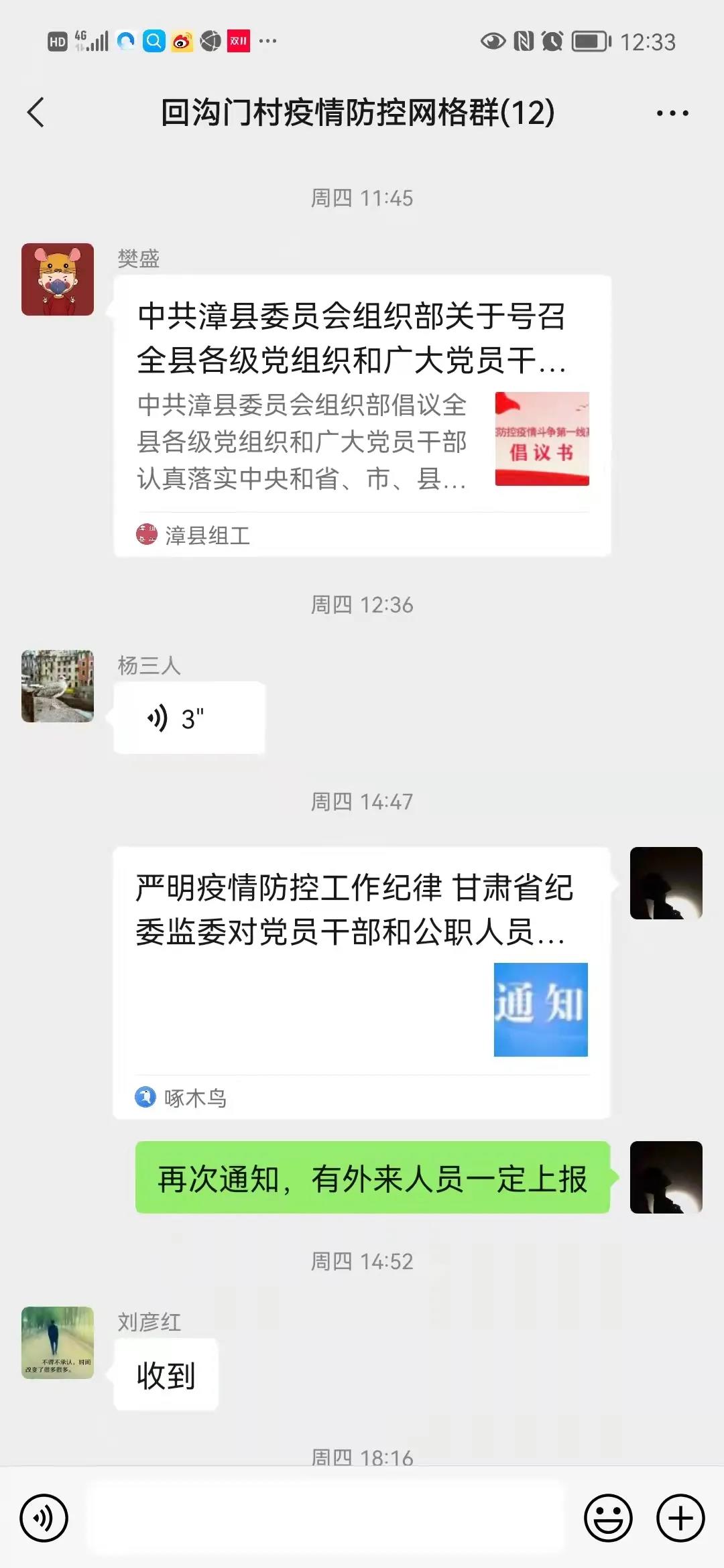This screenshot has height=1568, width=724.
Task: Go back from the group chat
Action: pyautogui.click(x=36, y=112)
